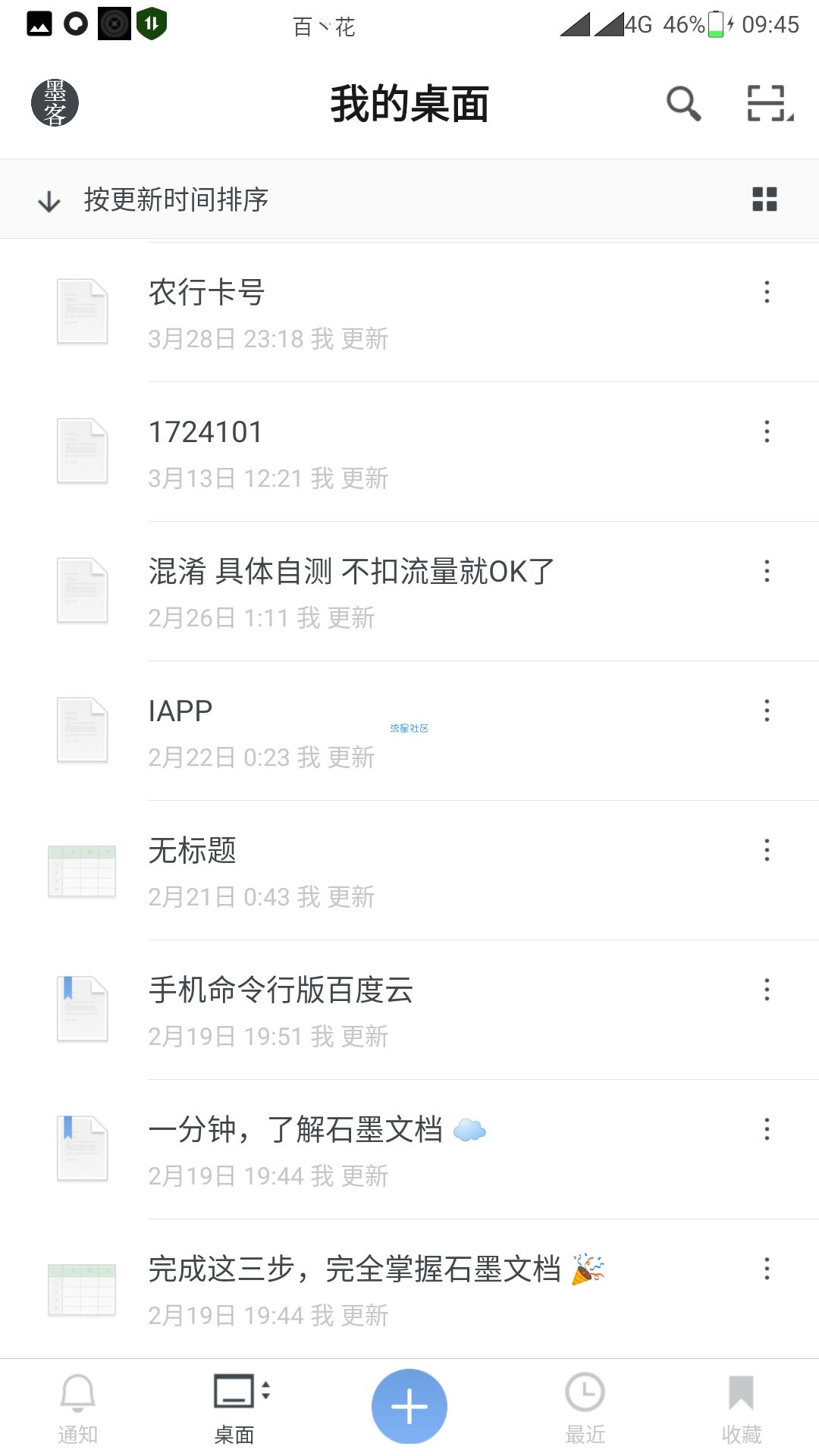The height and width of the screenshot is (1456, 819).
Task: Switch to grid view layout
Action: [x=764, y=199]
